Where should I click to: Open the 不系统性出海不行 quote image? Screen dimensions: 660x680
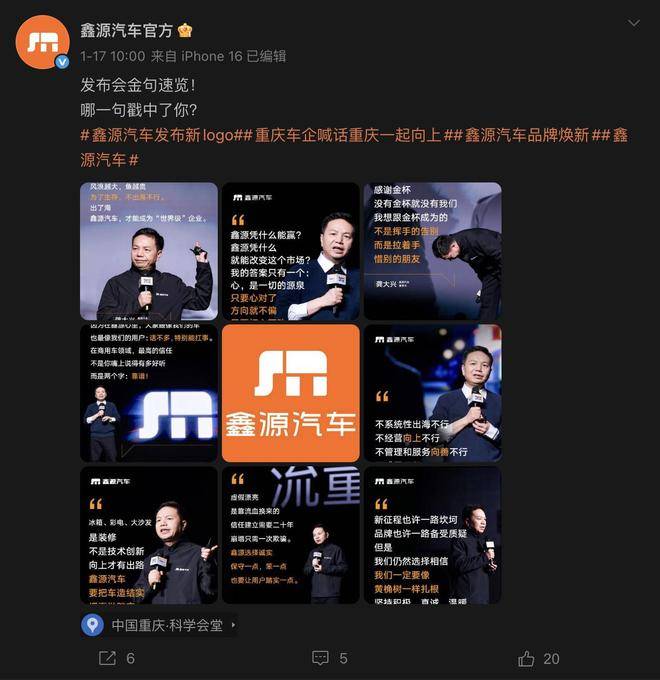(432, 393)
